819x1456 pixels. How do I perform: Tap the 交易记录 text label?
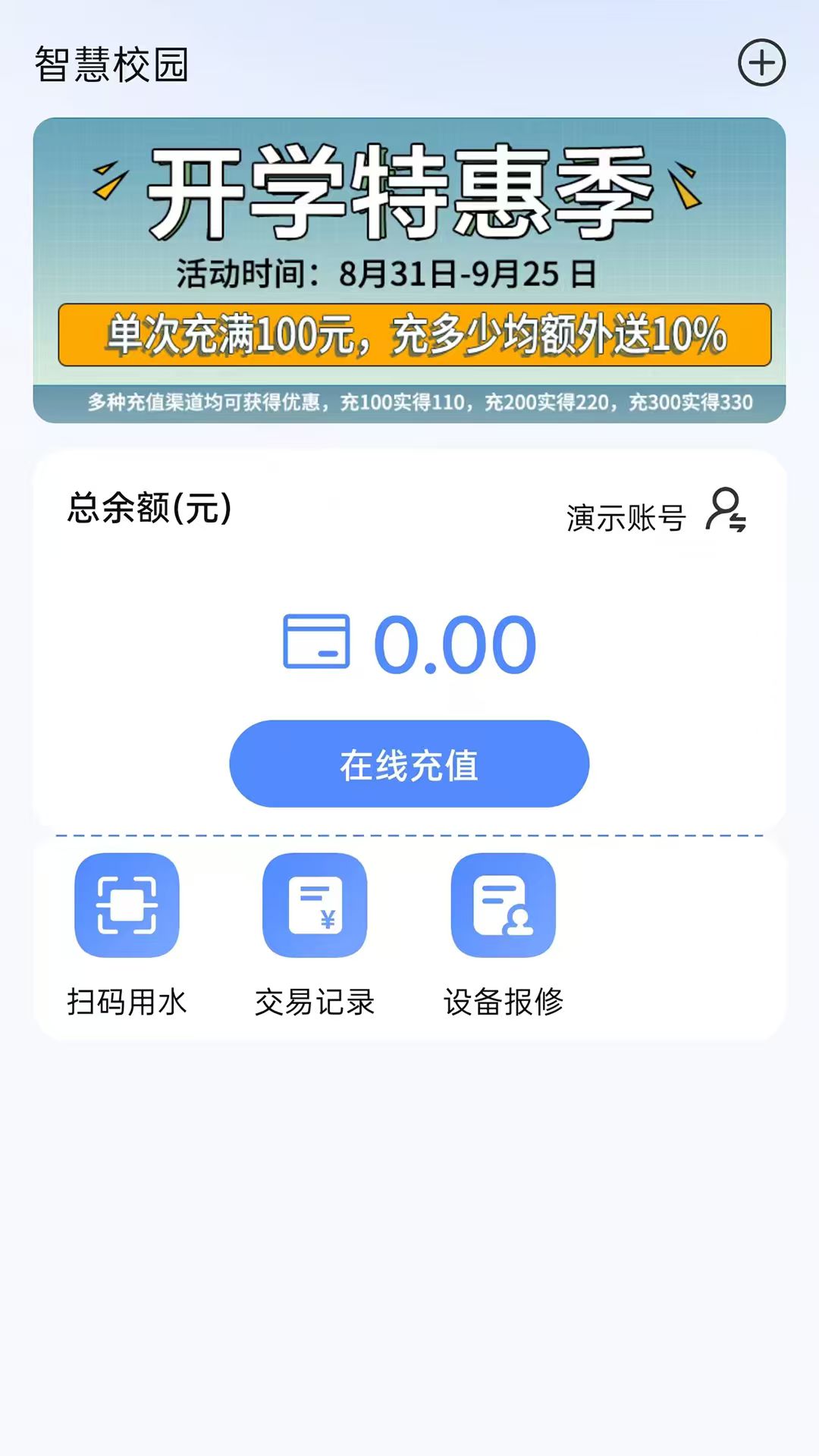point(316,1001)
